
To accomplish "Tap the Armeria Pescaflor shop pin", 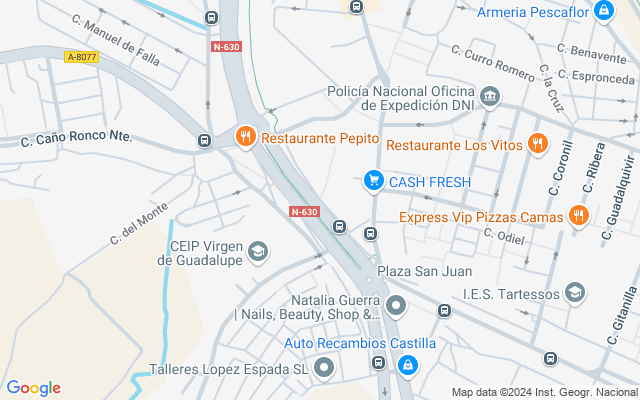I will pyautogui.click(x=604, y=11).
